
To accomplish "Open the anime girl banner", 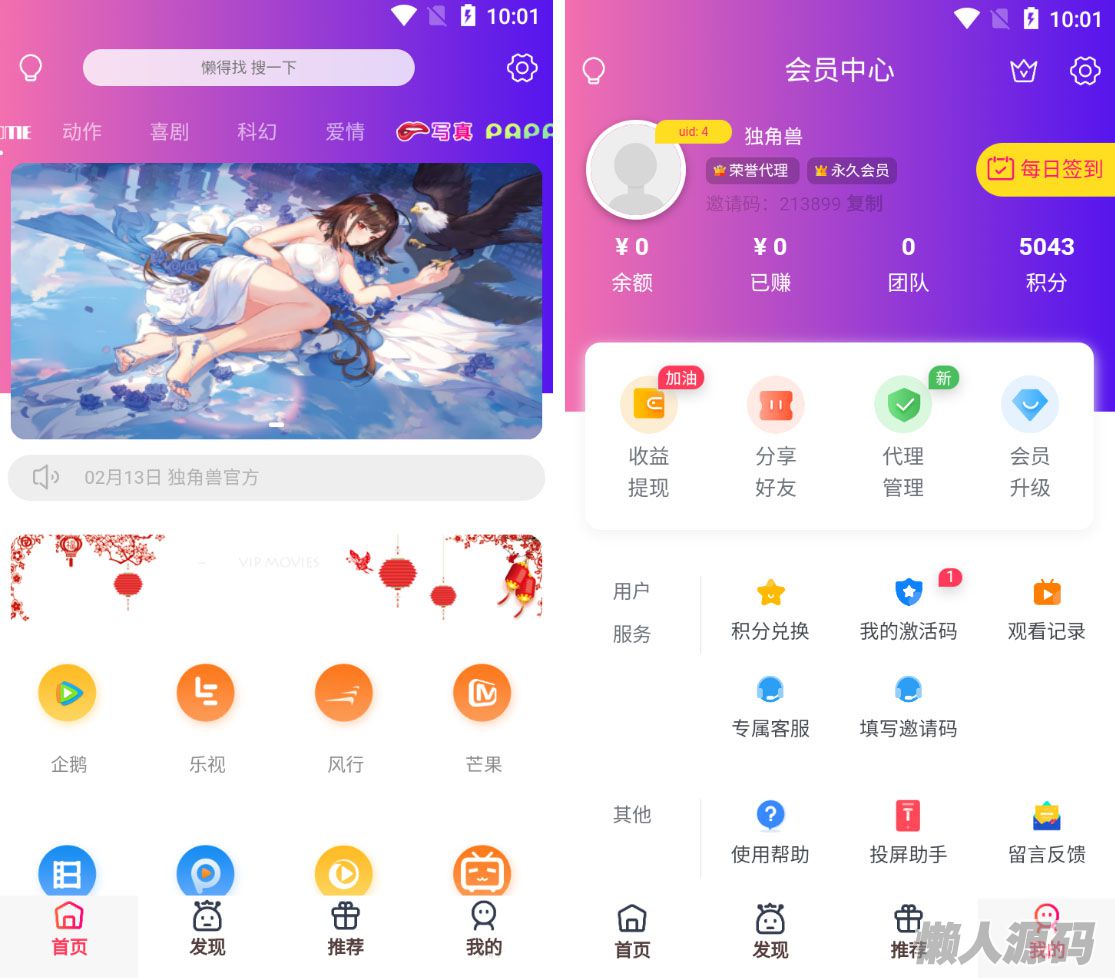I will [276, 300].
